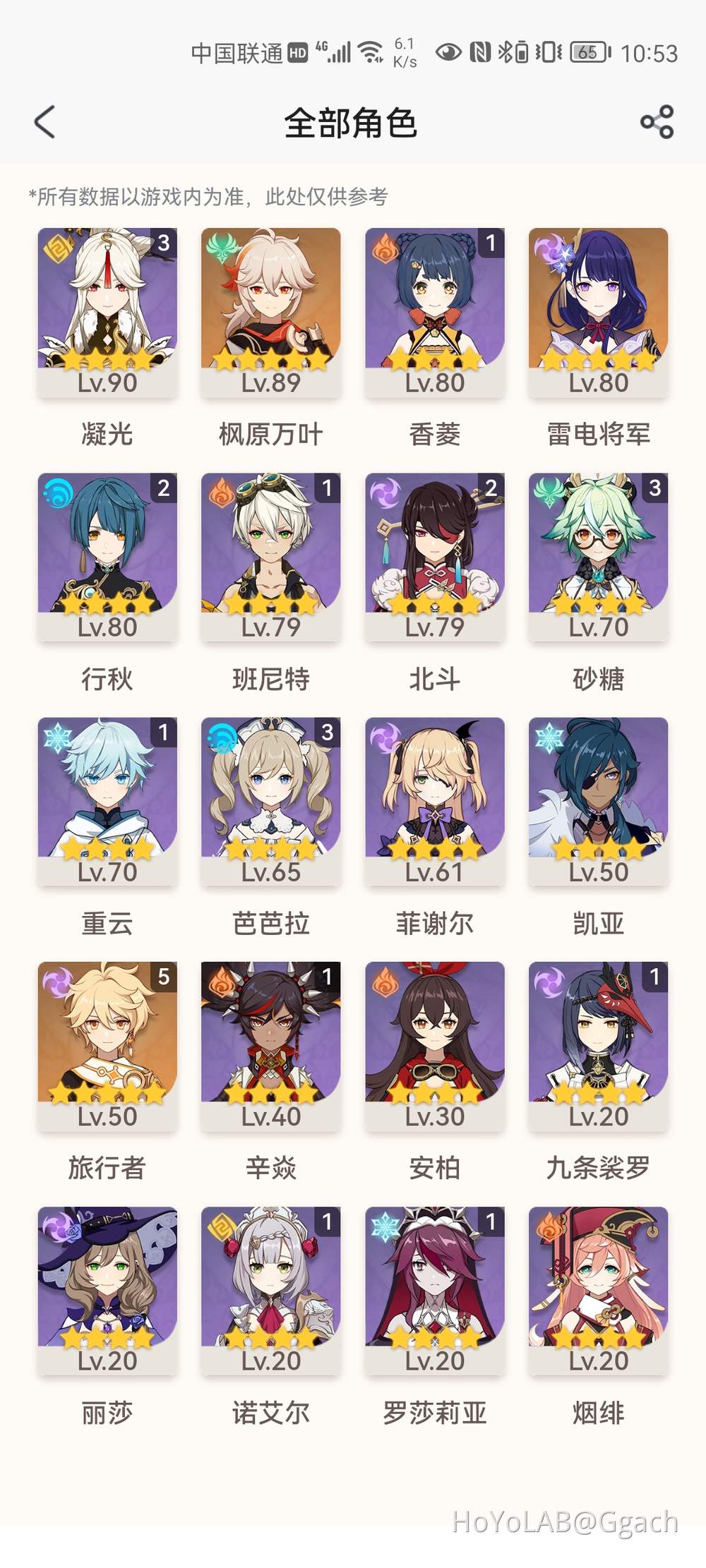Open 凝光 Lv.90 character card
This screenshot has height=1568, width=706.
pyautogui.click(x=107, y=310)
